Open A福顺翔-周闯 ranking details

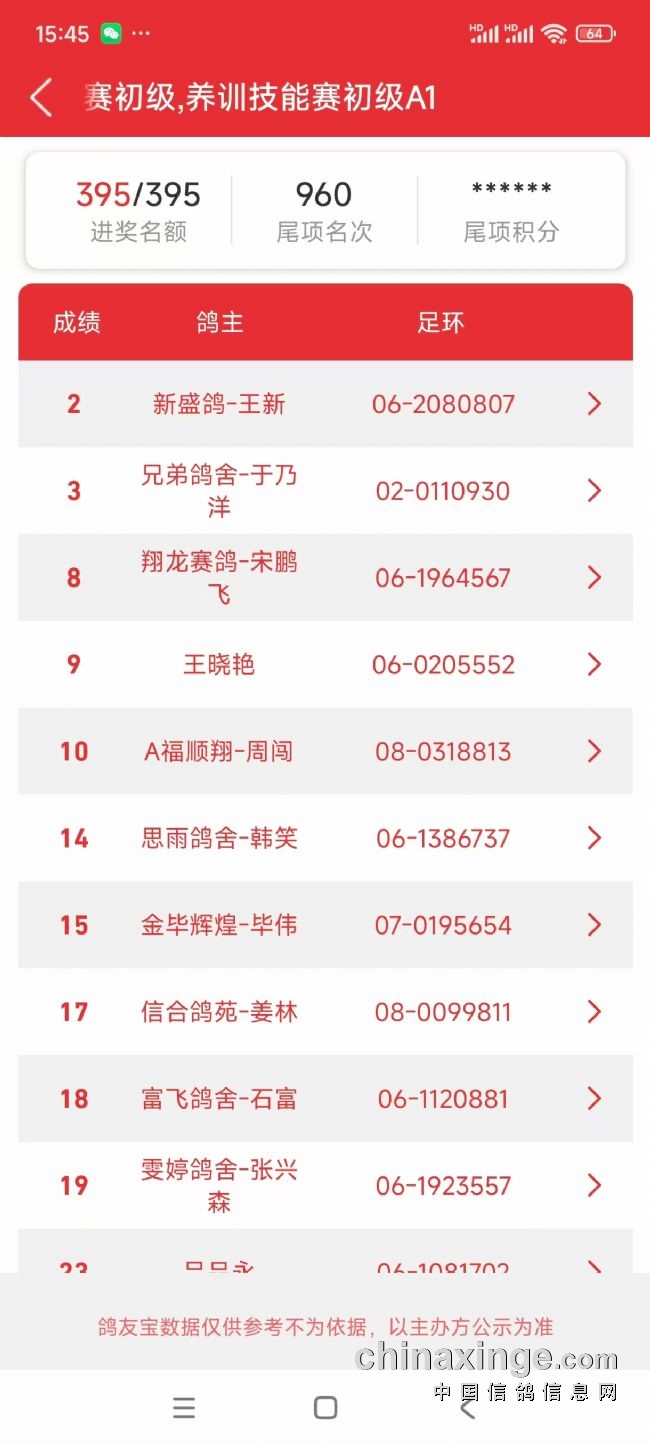click(x=325, y=752)
